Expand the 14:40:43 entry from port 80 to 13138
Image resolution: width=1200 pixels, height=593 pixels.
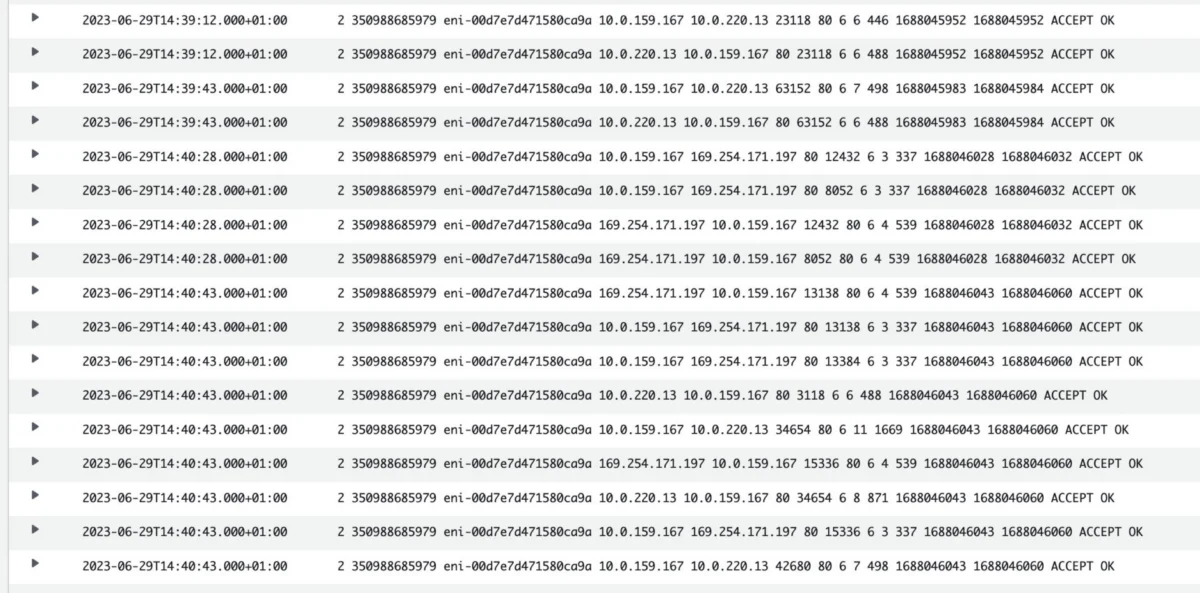point(35,325)
